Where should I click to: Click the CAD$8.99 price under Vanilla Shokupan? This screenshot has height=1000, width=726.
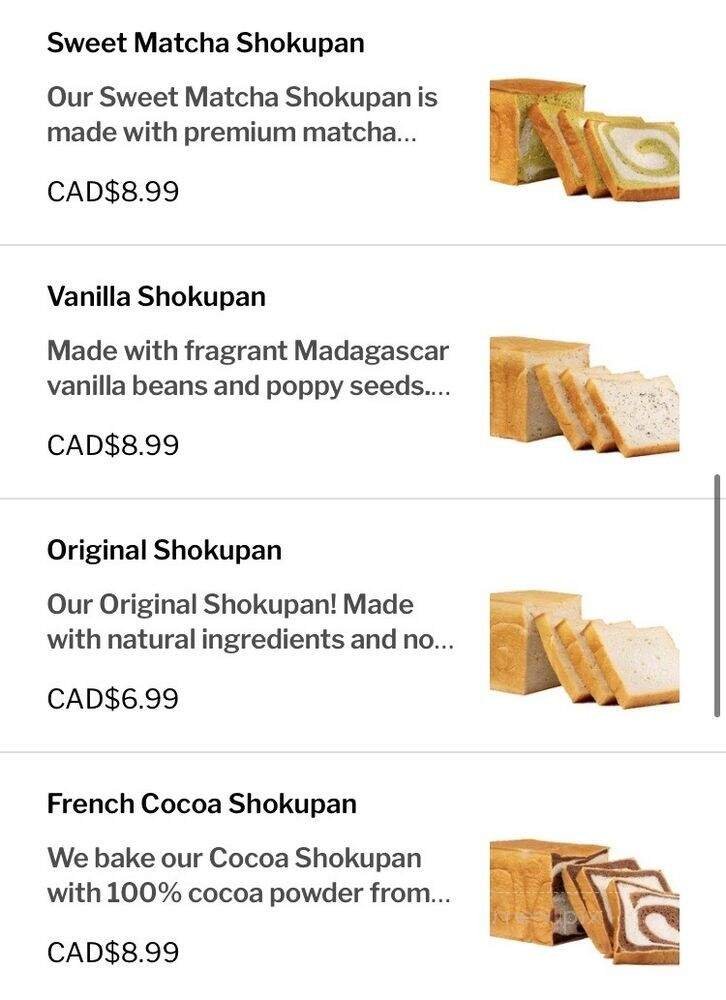point(112,442)
